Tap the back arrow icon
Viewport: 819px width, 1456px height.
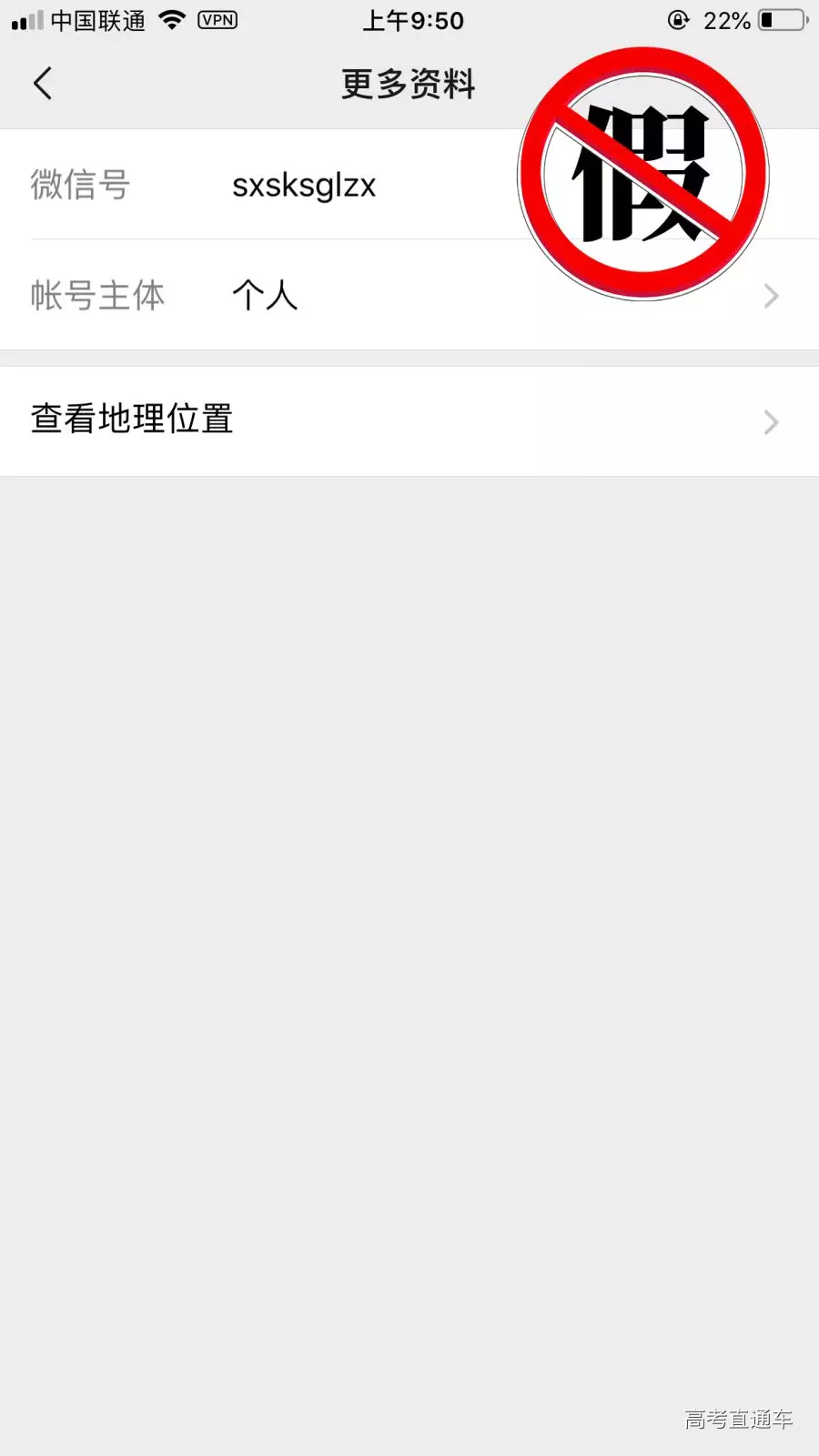(43, 82)
